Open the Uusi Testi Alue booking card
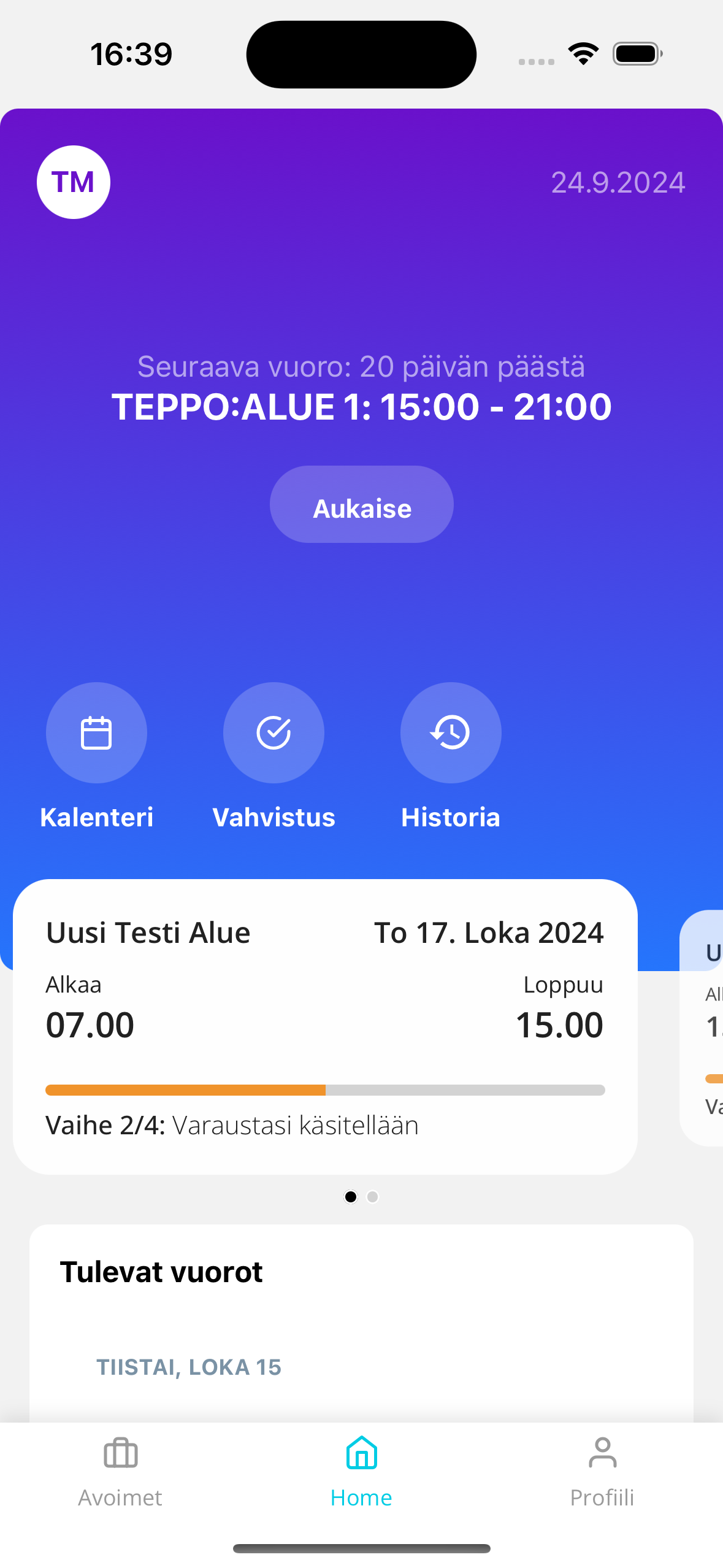 point(325,1026)
